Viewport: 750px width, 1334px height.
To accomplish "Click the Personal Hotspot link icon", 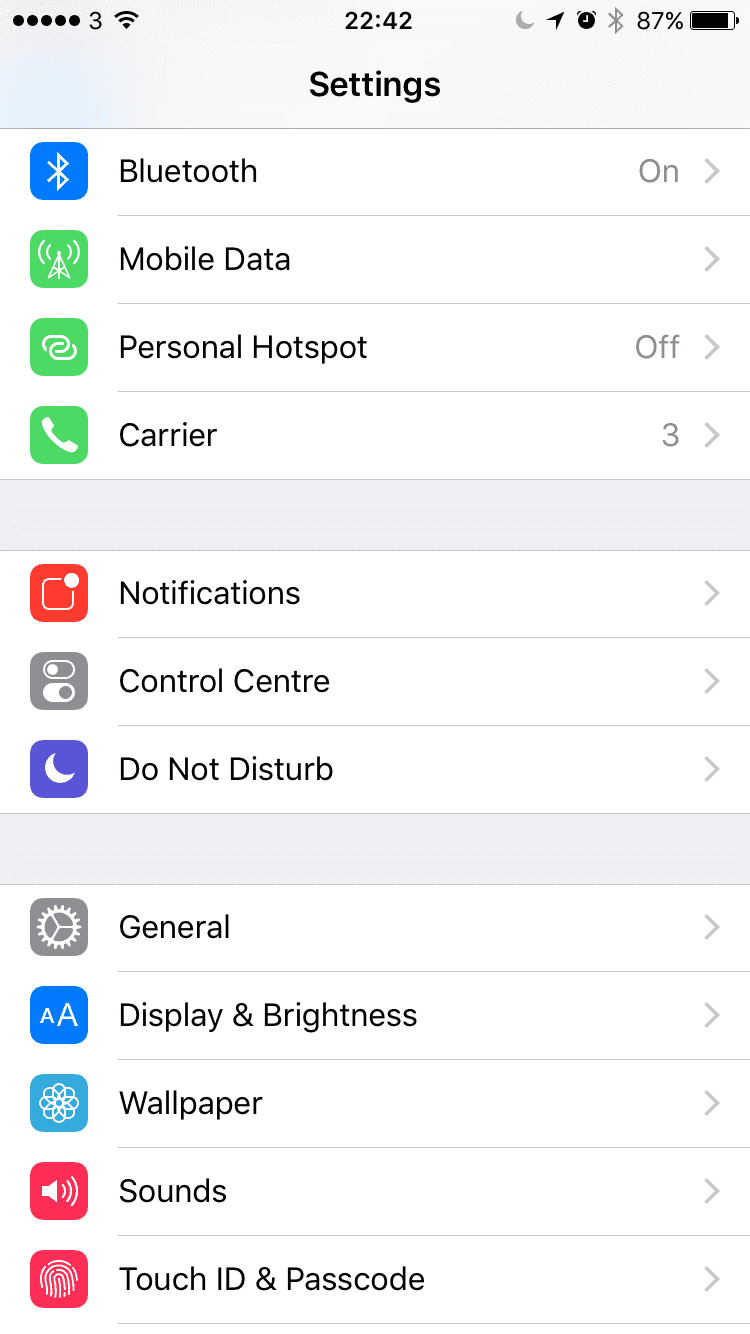I will point(59,347).
